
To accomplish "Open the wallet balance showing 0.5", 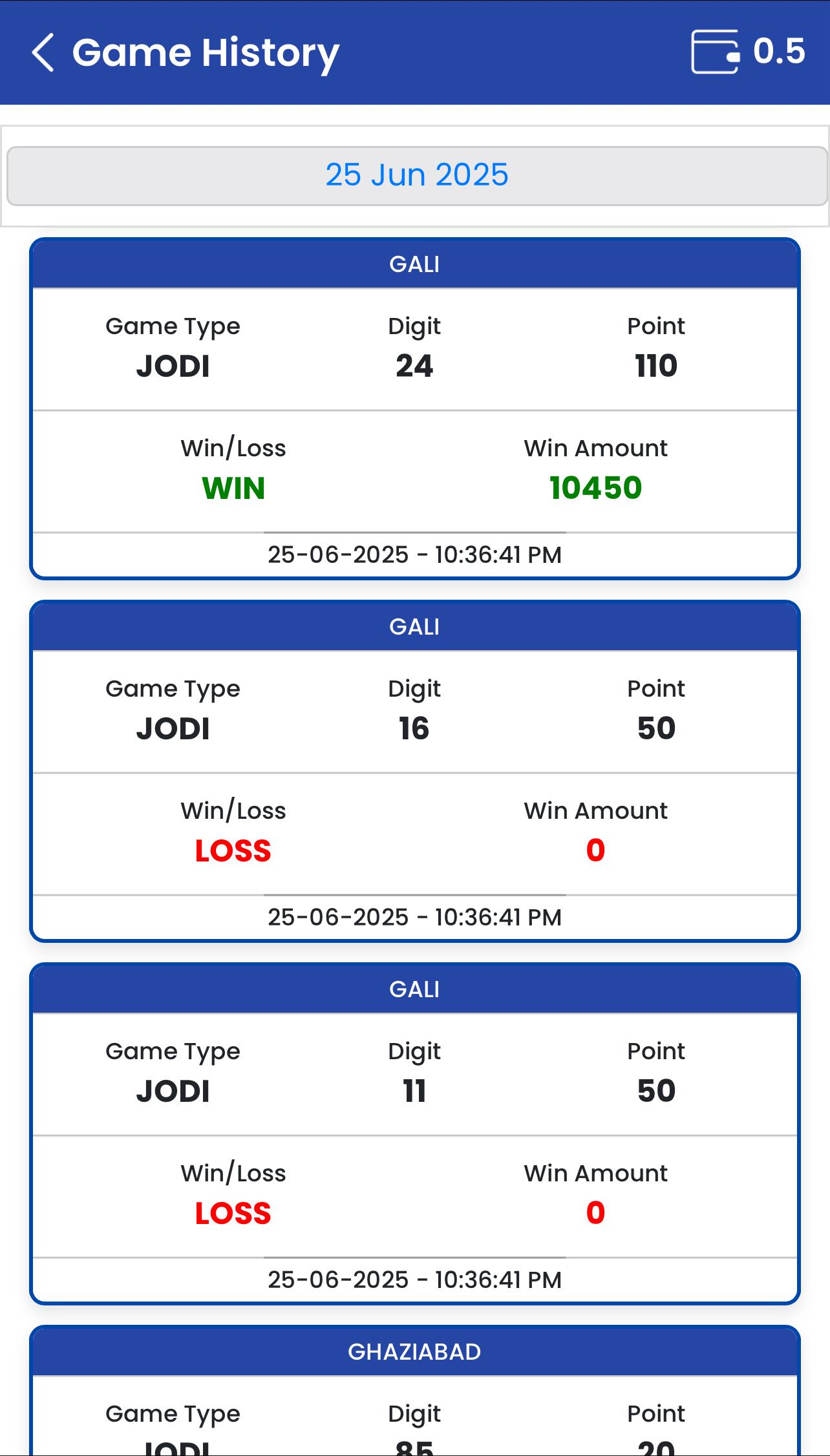I will [x=747, y=52].
